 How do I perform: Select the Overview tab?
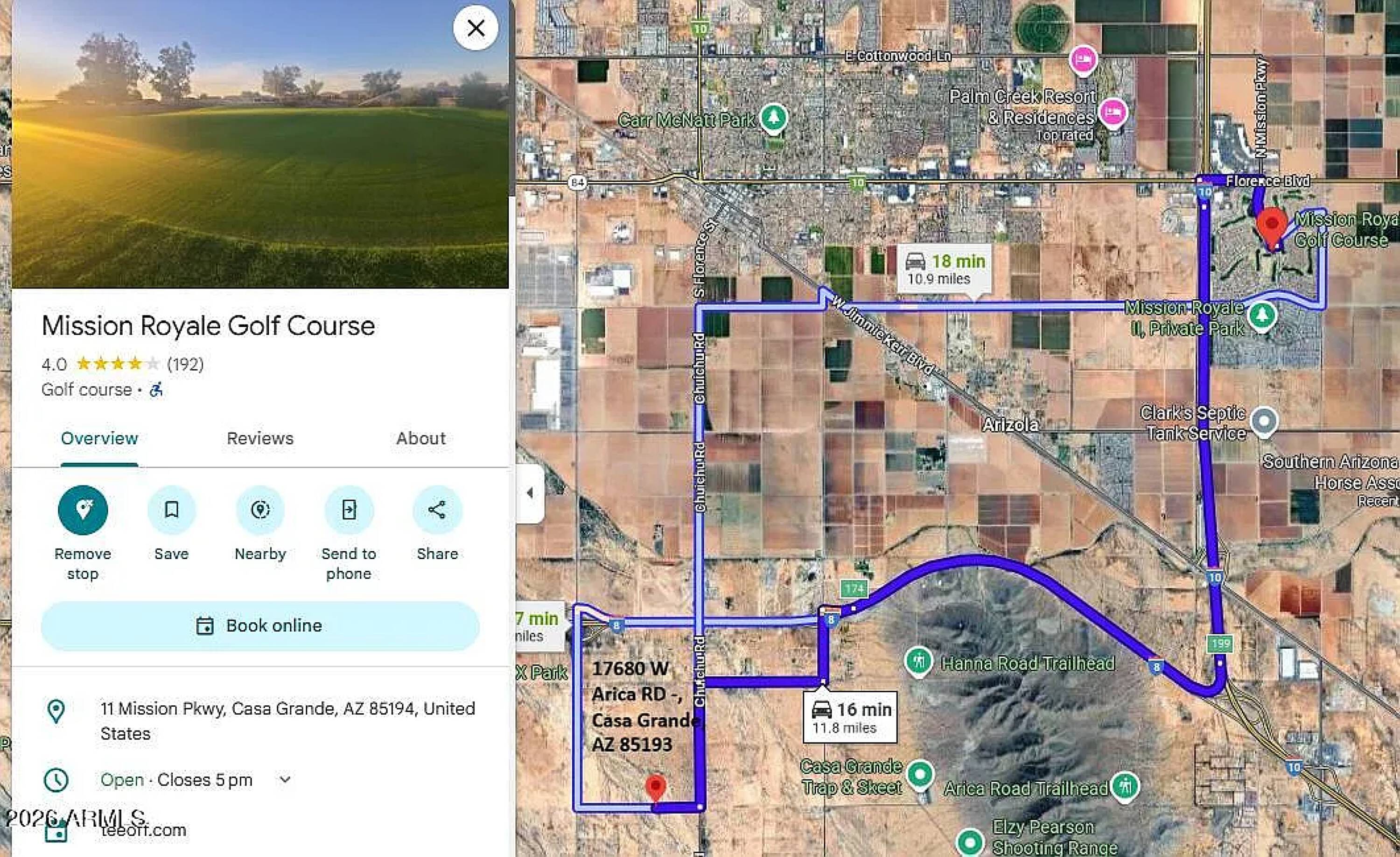[99, 438]
